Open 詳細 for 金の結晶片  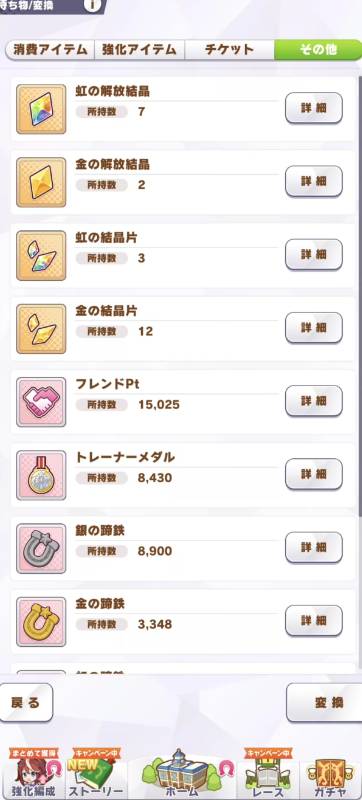pos(314,328)
